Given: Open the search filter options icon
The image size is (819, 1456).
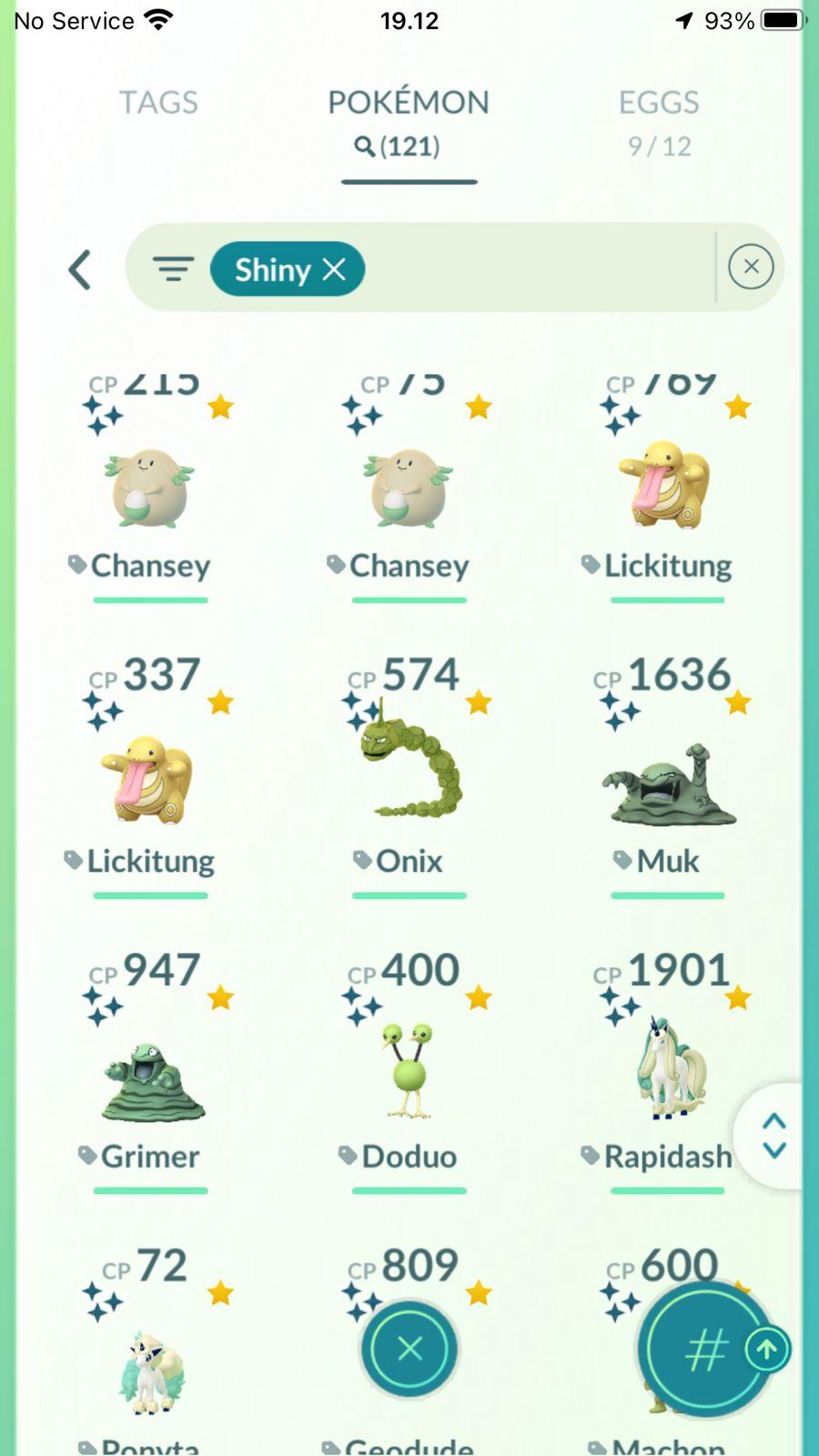Looking at the screenshot, I should tap(173, 269).
